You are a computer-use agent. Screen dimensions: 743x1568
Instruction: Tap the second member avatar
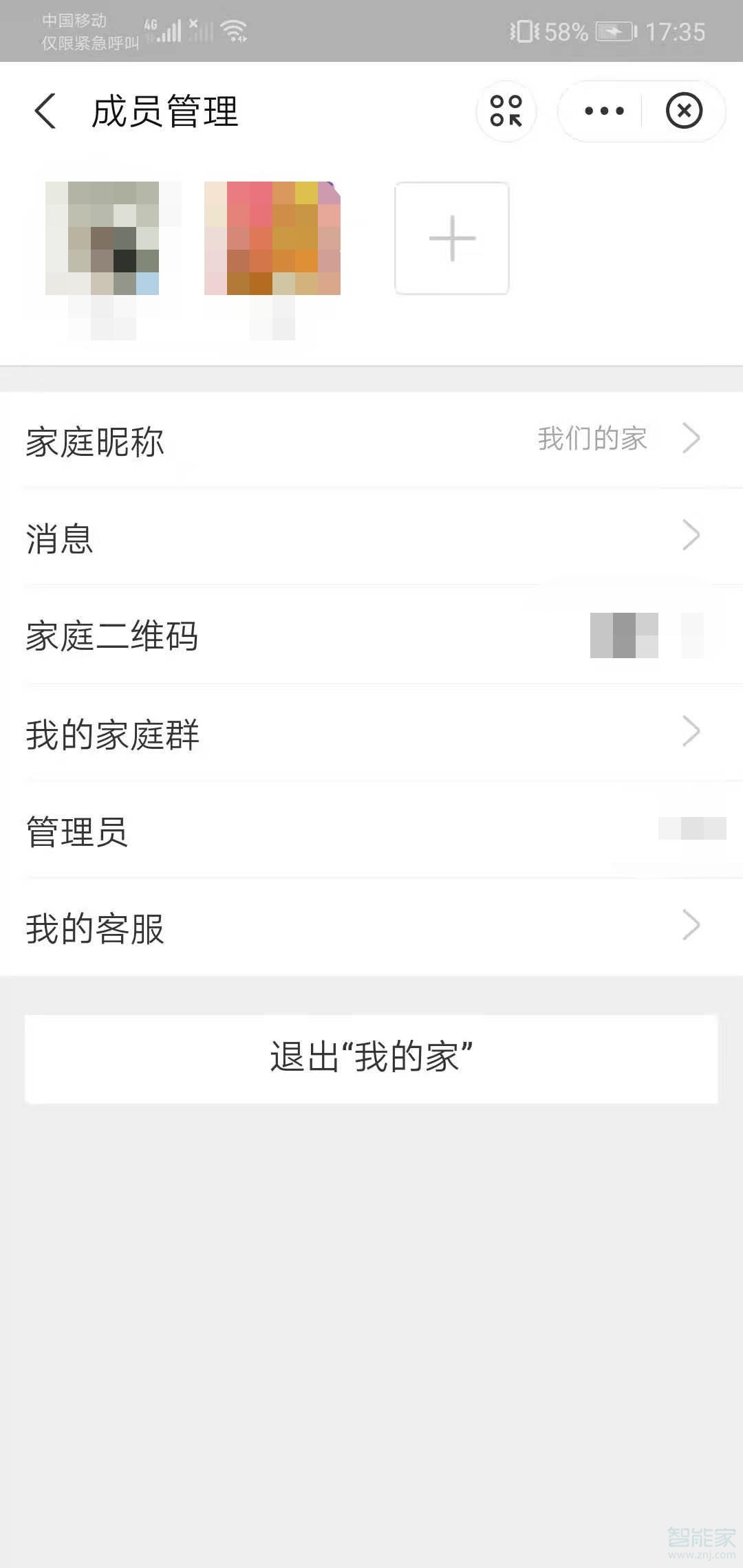point(272,238)
